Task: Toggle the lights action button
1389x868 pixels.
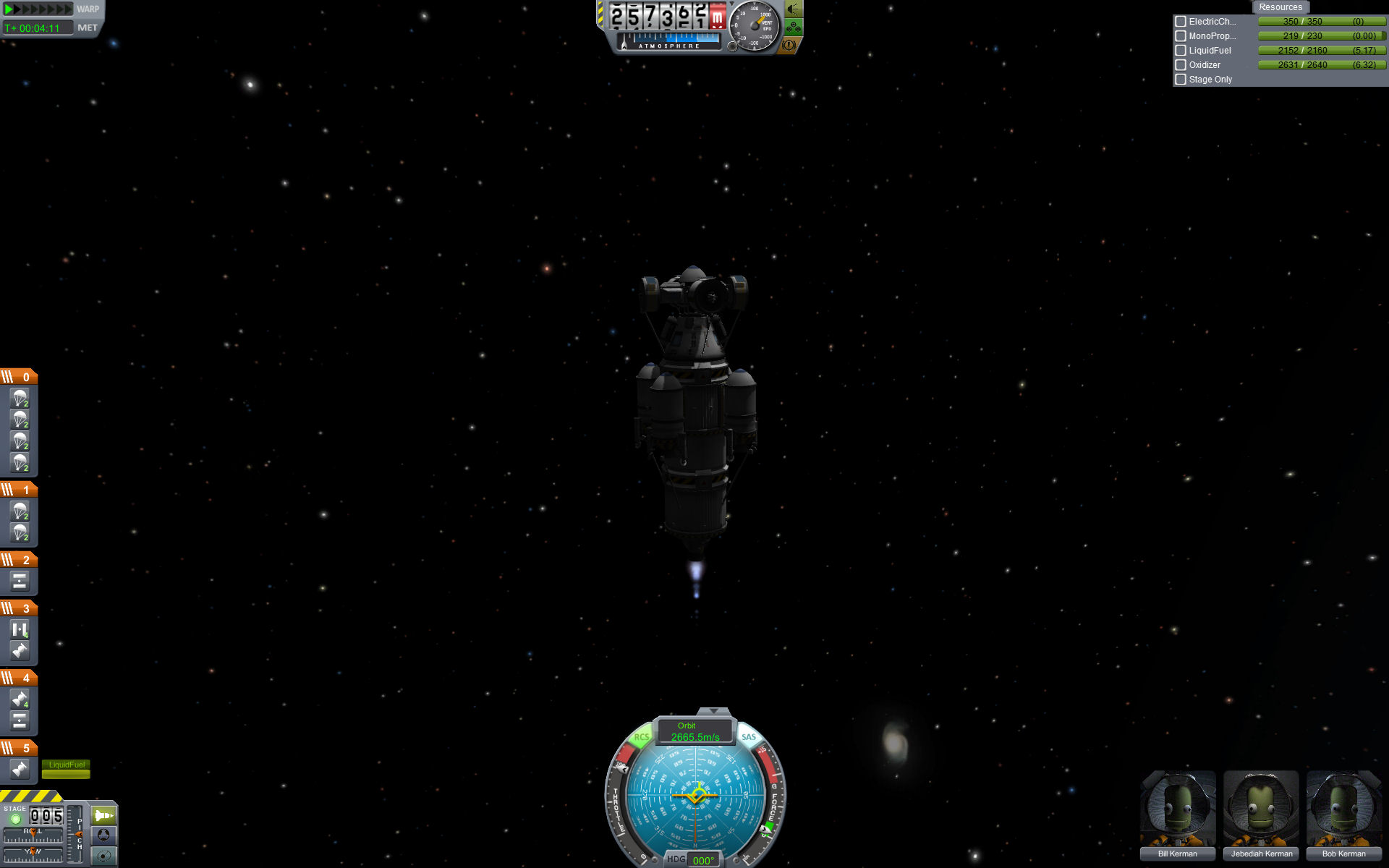Action: coord(793,9)
